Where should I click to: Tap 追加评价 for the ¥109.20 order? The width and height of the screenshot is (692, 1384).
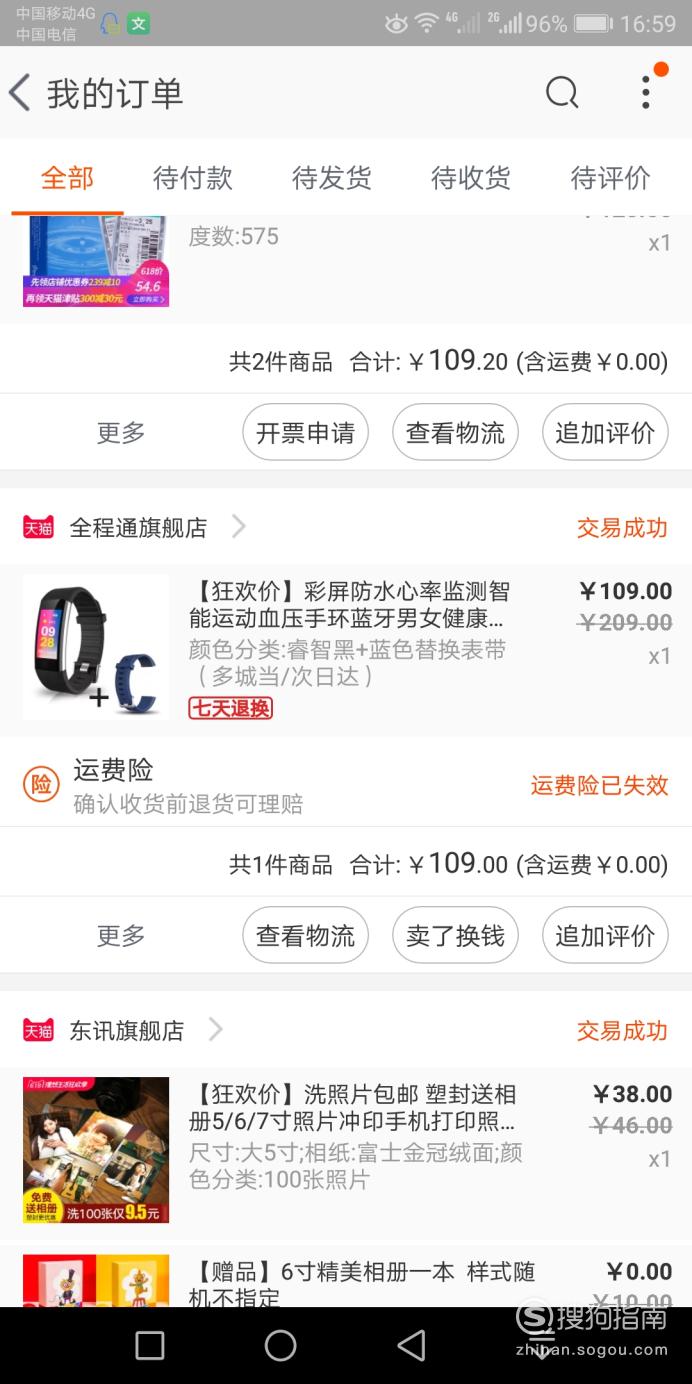point(605,432)
